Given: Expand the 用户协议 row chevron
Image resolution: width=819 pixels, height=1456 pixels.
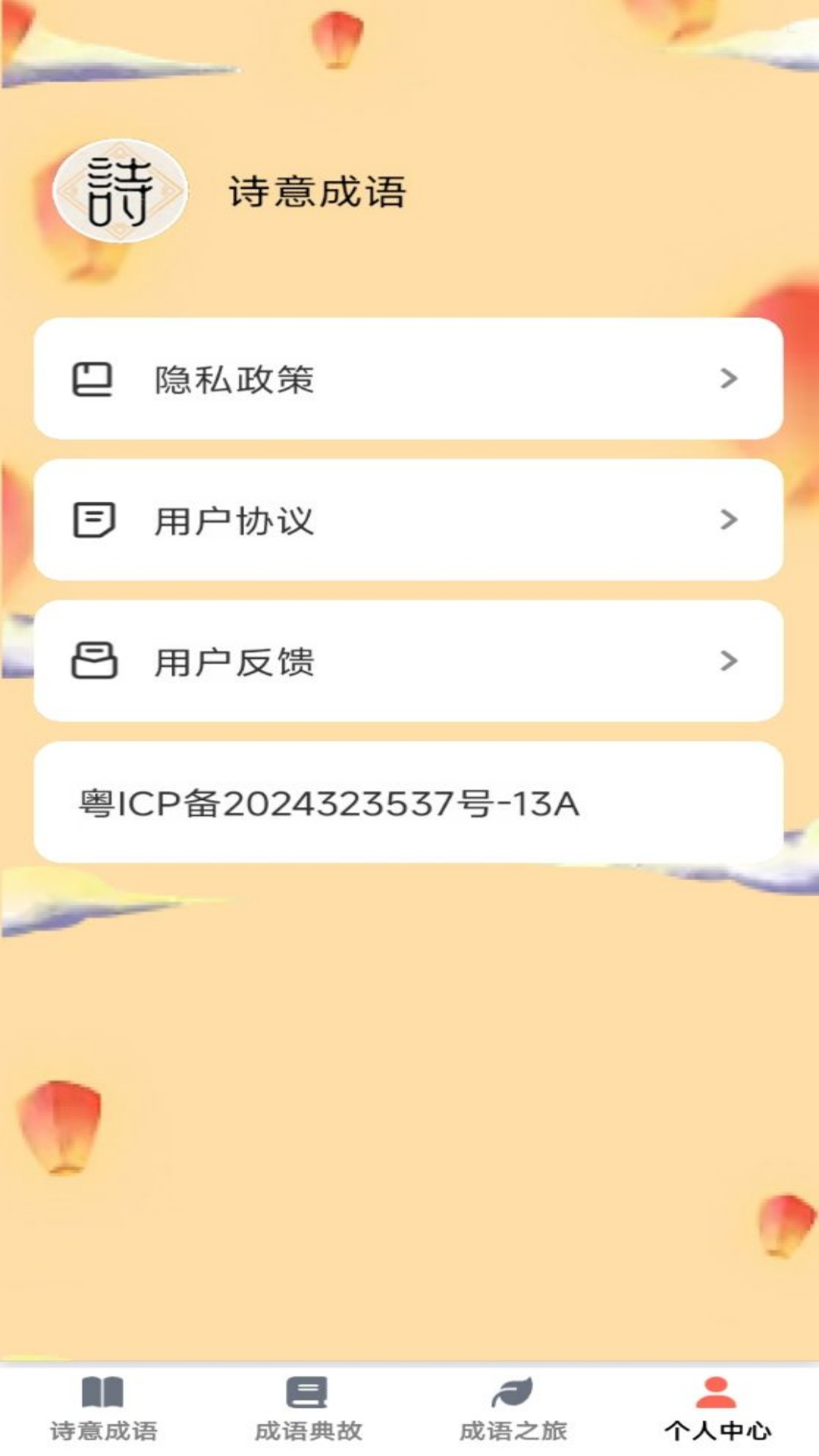Looking at the screenshot, I should (x=728, y=519).
